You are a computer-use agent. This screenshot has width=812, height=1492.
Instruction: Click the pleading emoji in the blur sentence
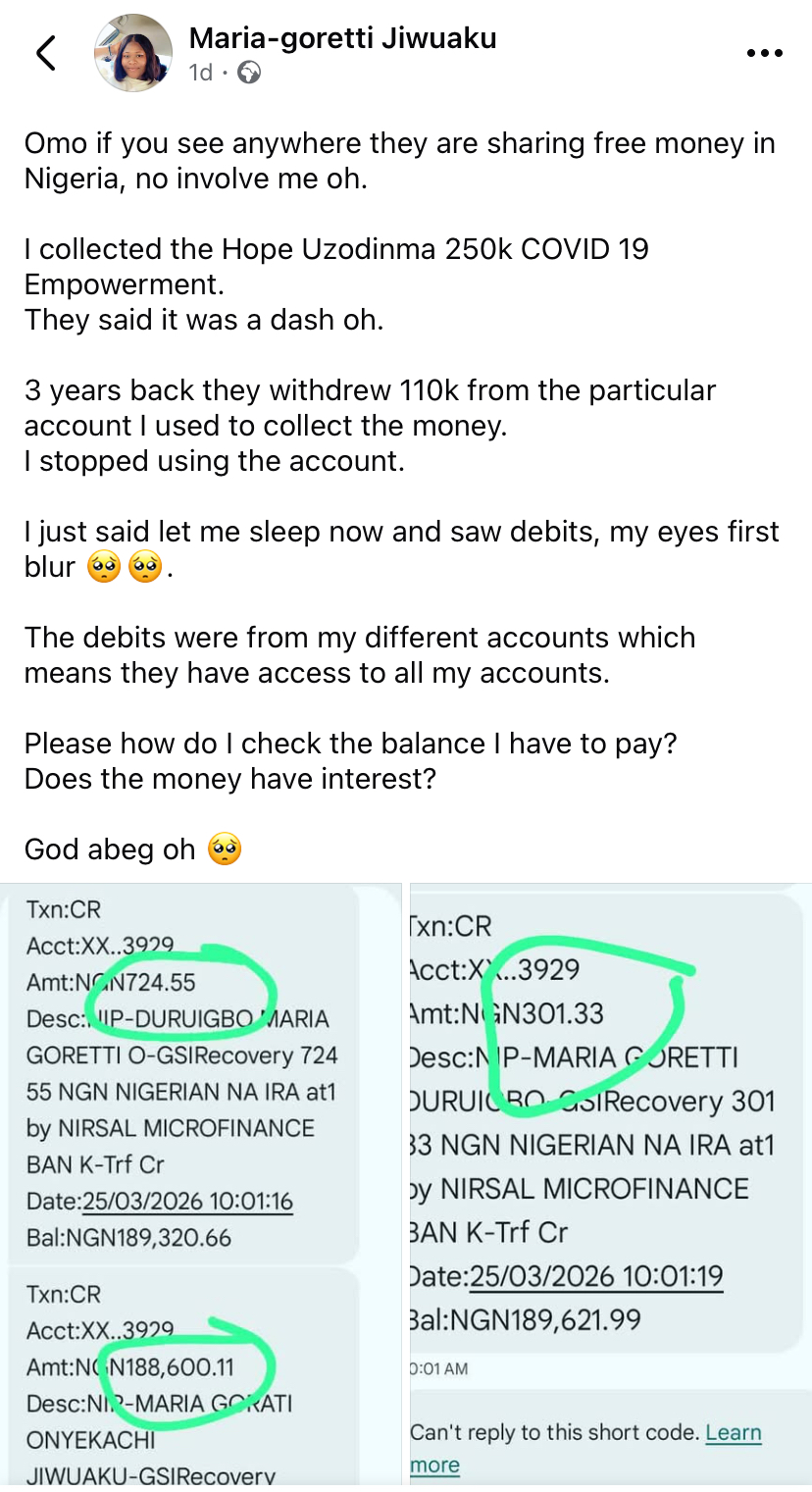140,567
